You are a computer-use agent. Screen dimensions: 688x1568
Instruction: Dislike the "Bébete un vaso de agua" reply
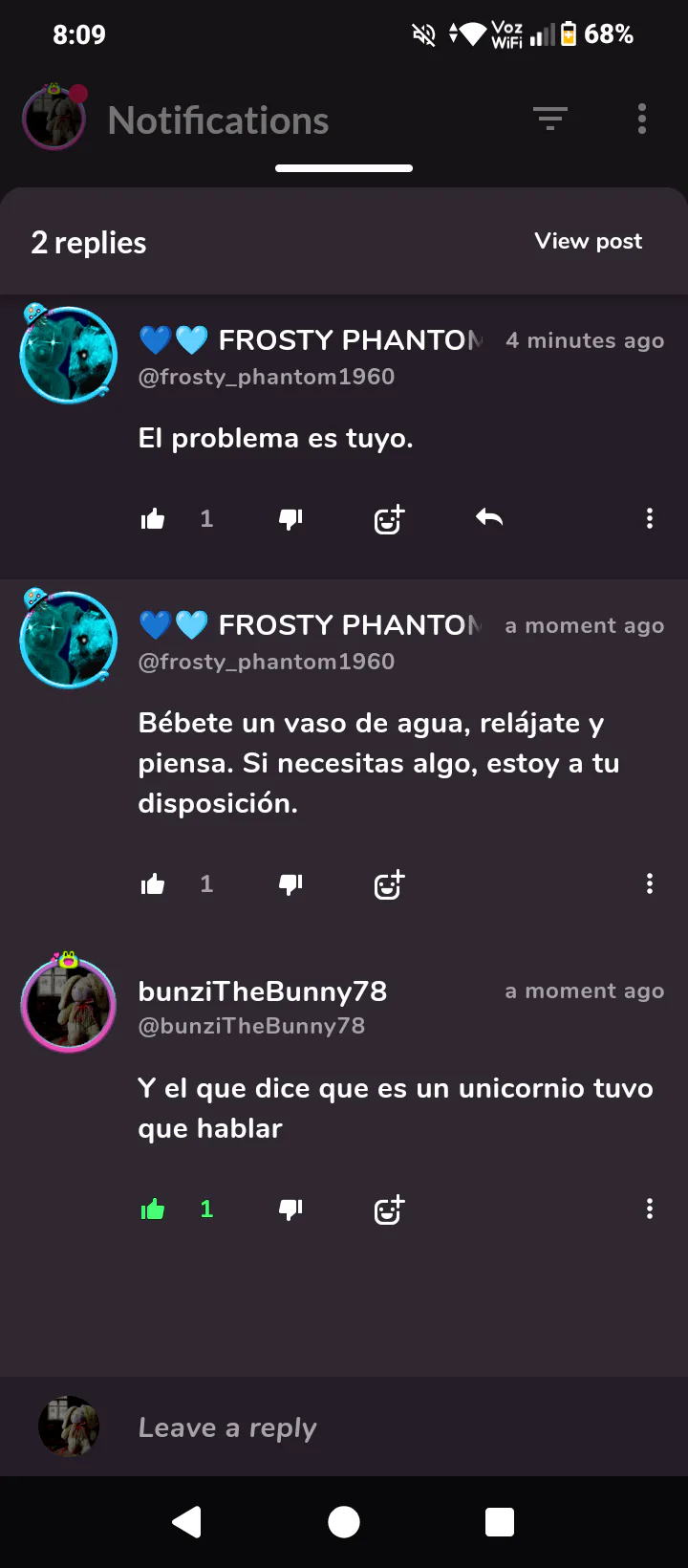click(x=290, y=884)
